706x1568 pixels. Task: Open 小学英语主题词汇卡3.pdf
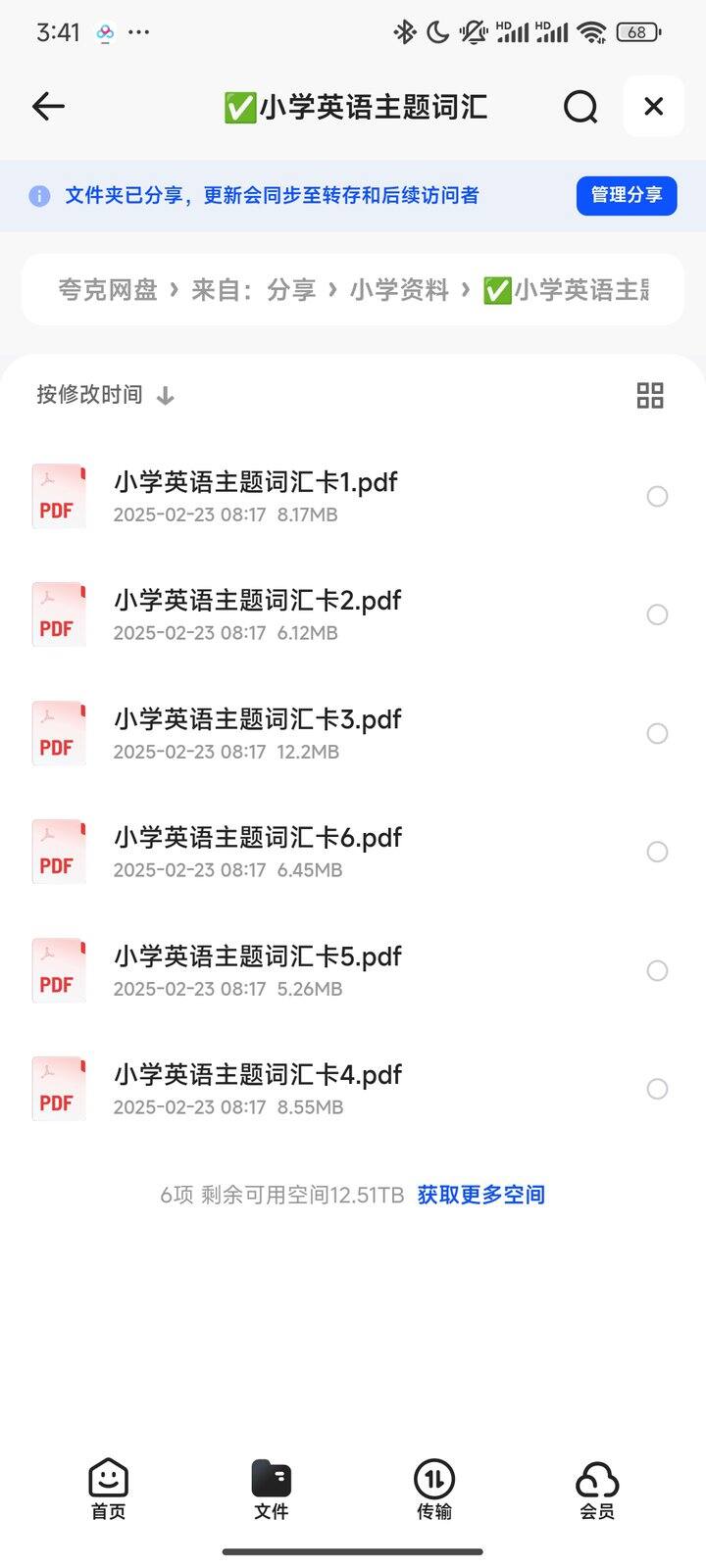[x=353, y=733]
